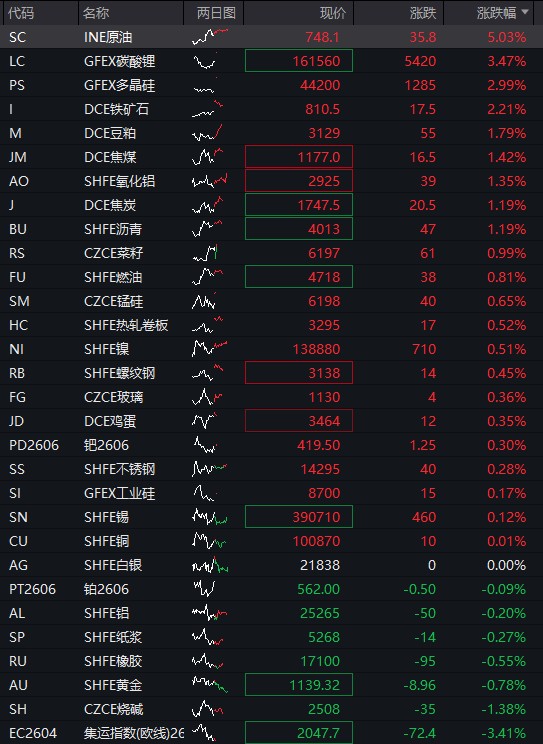Open the DCE焦煤 quote
The image size is (543, 744).
coord(272,157)
